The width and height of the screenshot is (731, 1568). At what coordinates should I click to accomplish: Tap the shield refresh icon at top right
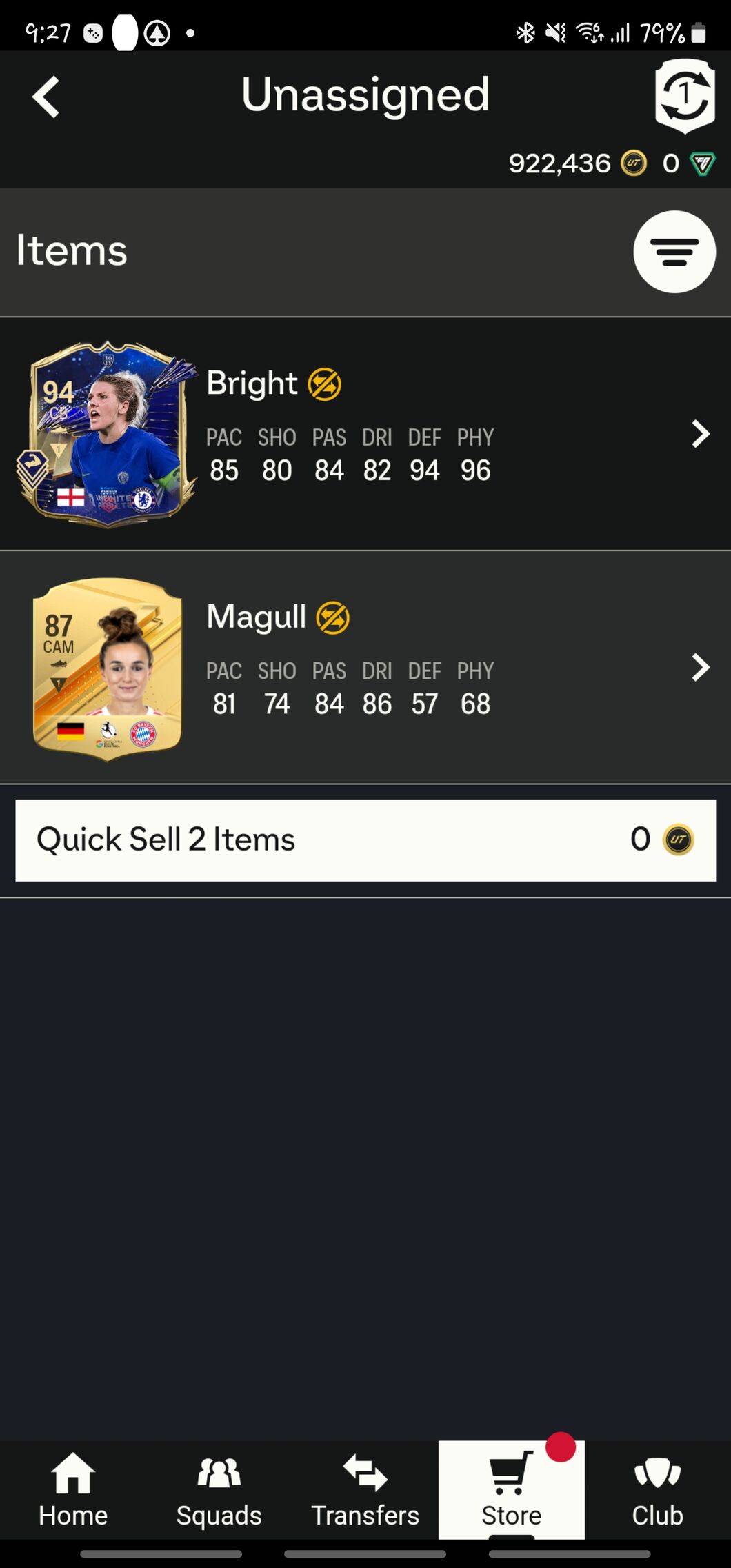pos(684,95)
